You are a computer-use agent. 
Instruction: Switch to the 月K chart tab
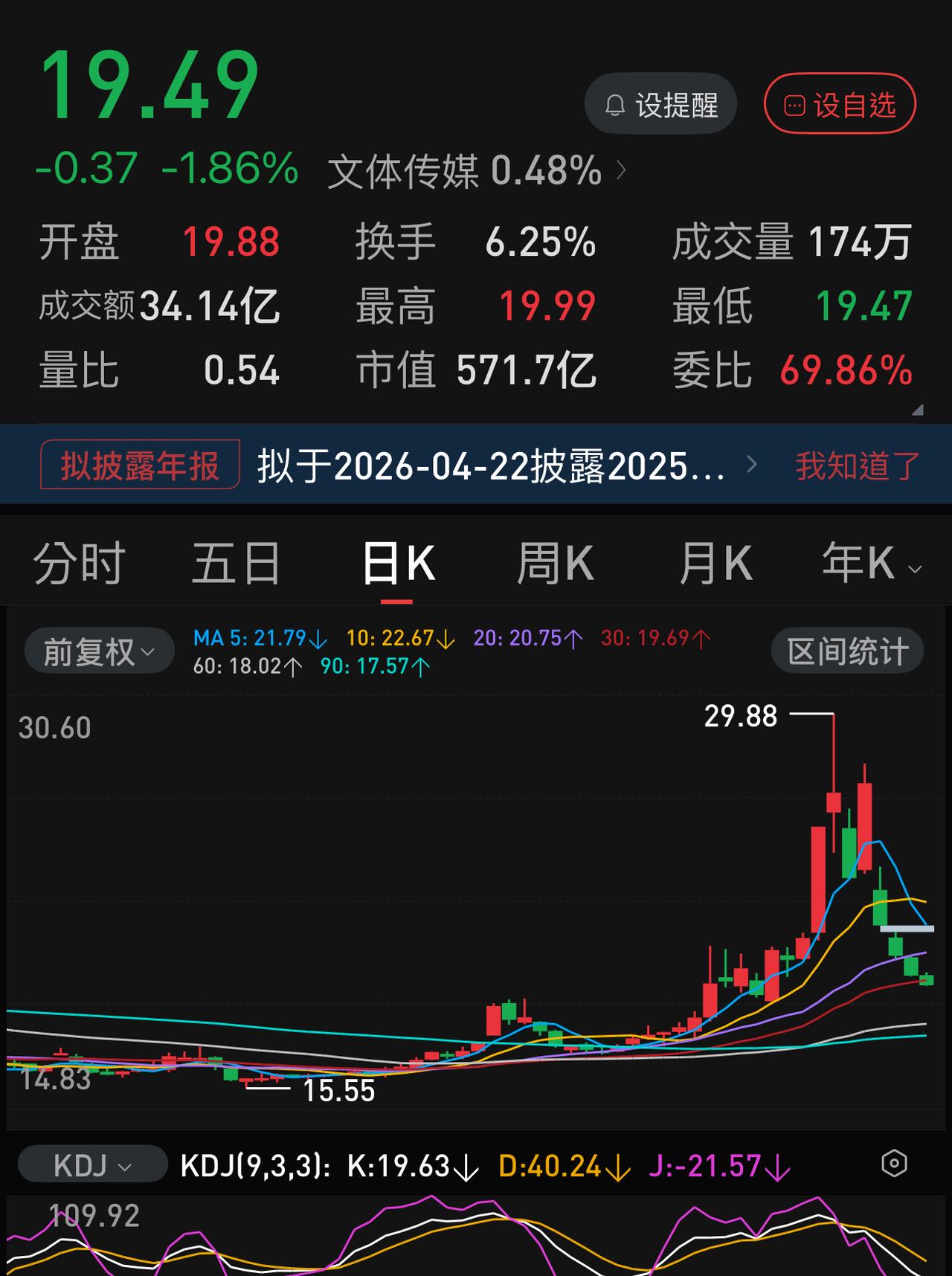click(715, 563)
